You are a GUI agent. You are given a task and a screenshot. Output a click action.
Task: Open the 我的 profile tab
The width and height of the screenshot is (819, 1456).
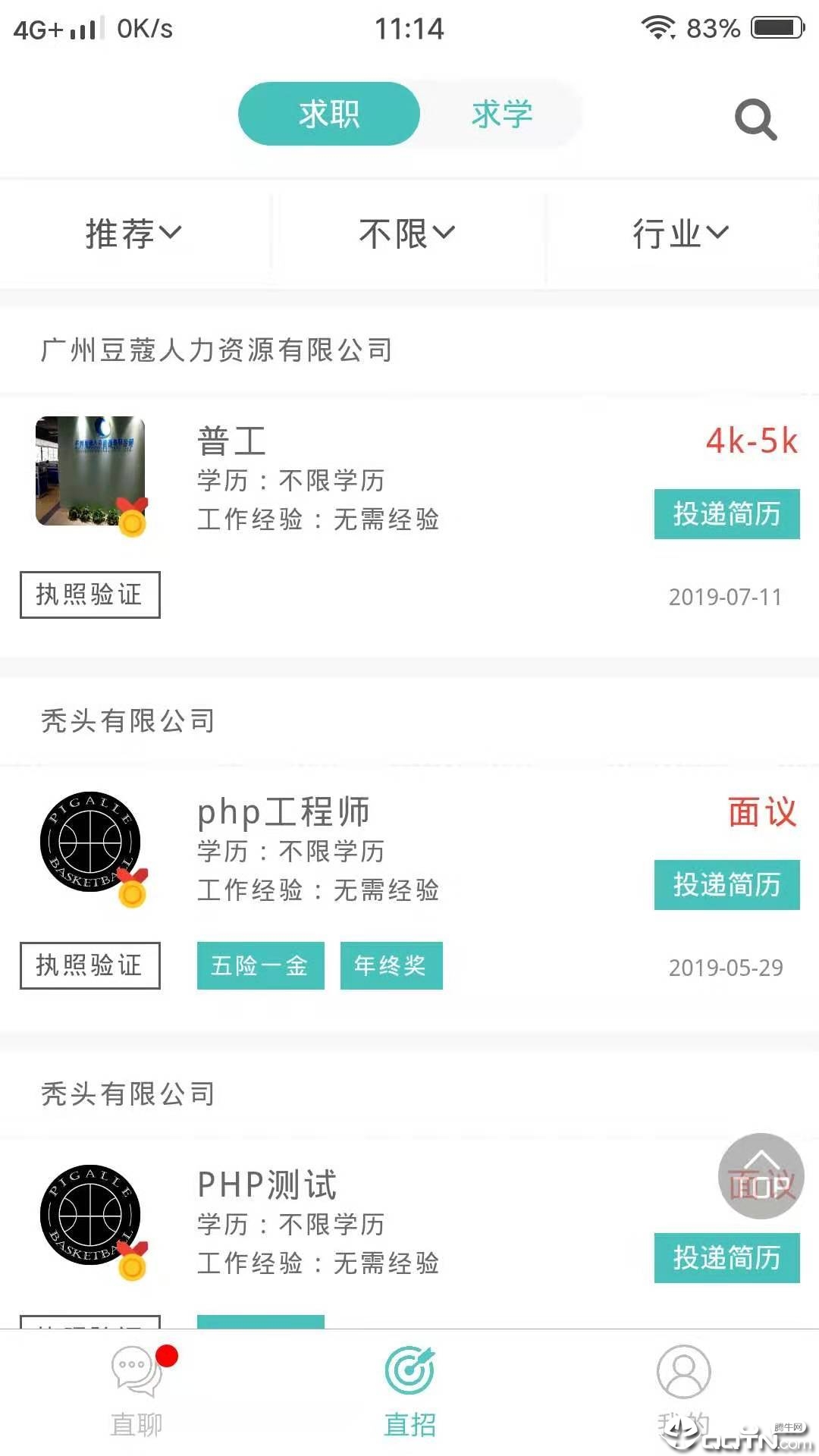(x=683, y=1392)
